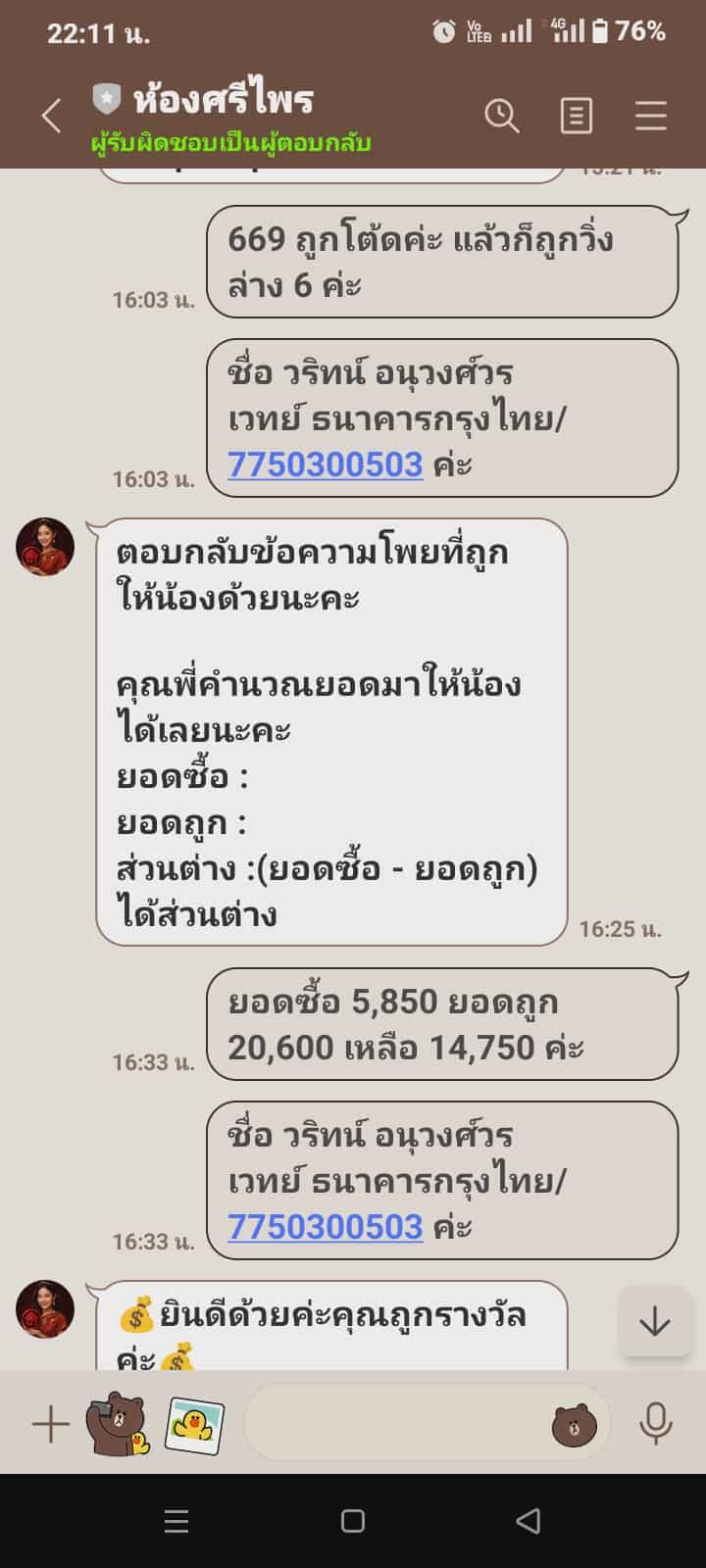Start a voice message with microphone
This screenshot has width=706, height=1568.
coord(655,1424)
